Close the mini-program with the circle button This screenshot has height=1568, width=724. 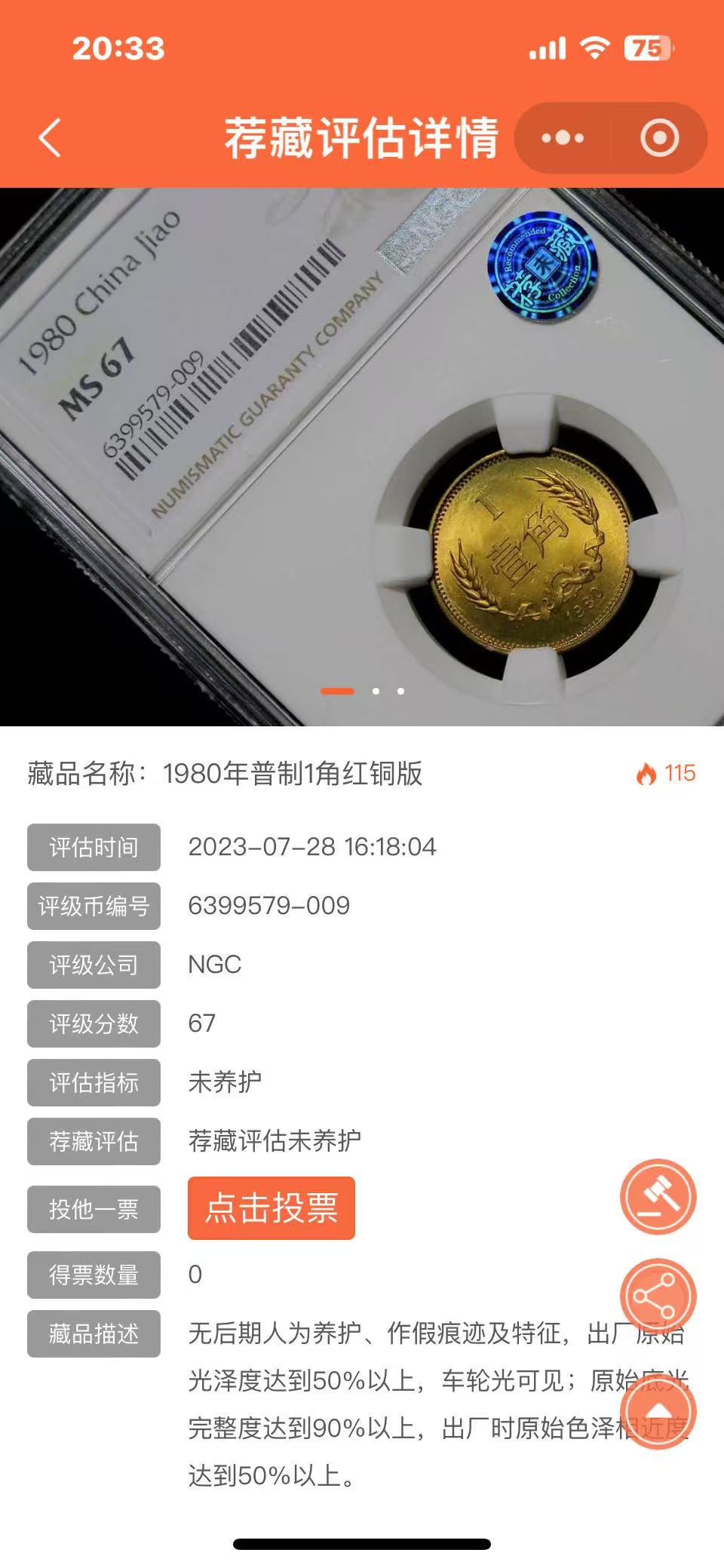(659, 138)
